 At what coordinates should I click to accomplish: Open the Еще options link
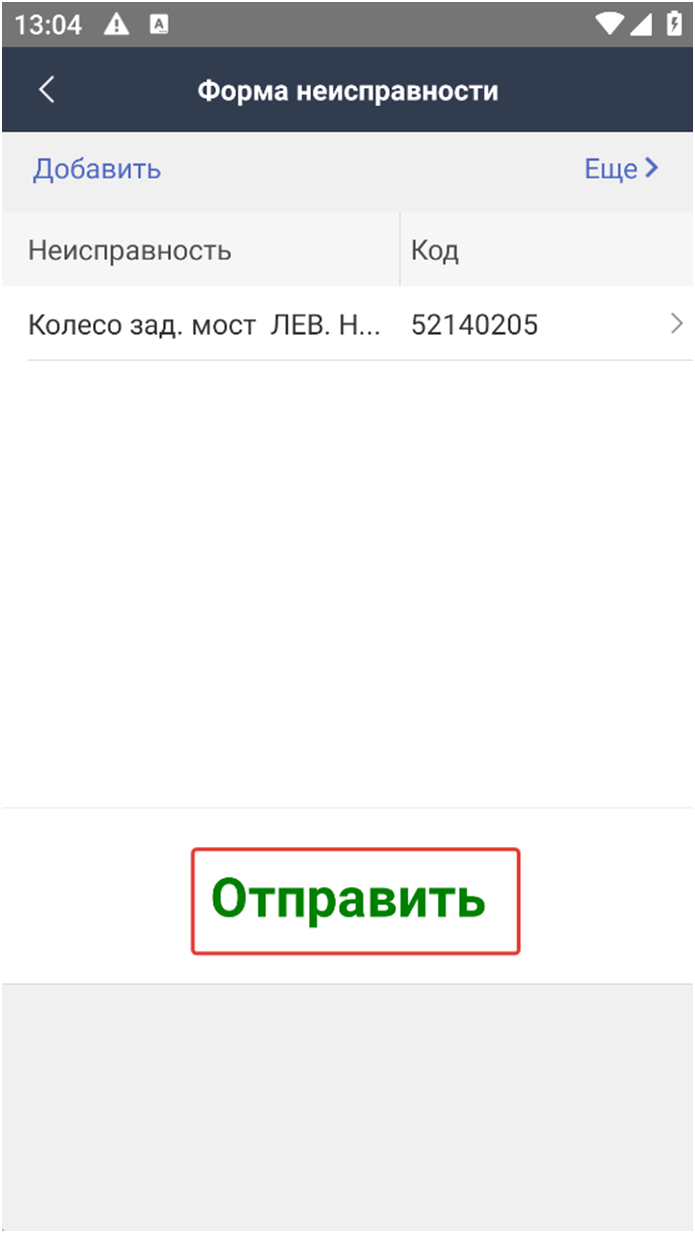[621, 169]
